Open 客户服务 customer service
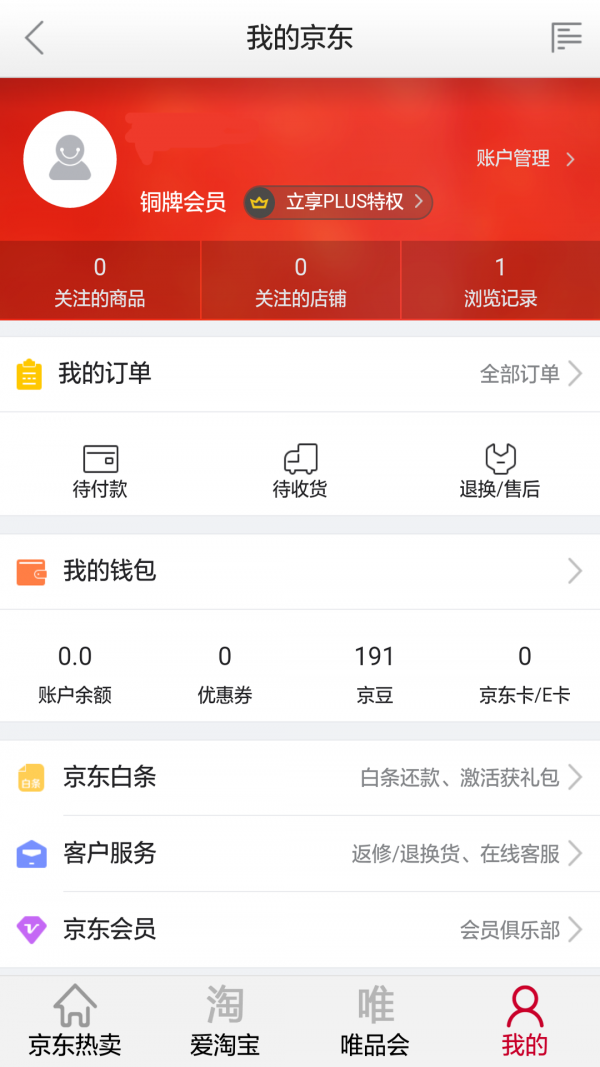The width and height of the screenshot is (600, 1067). point(300,853)
